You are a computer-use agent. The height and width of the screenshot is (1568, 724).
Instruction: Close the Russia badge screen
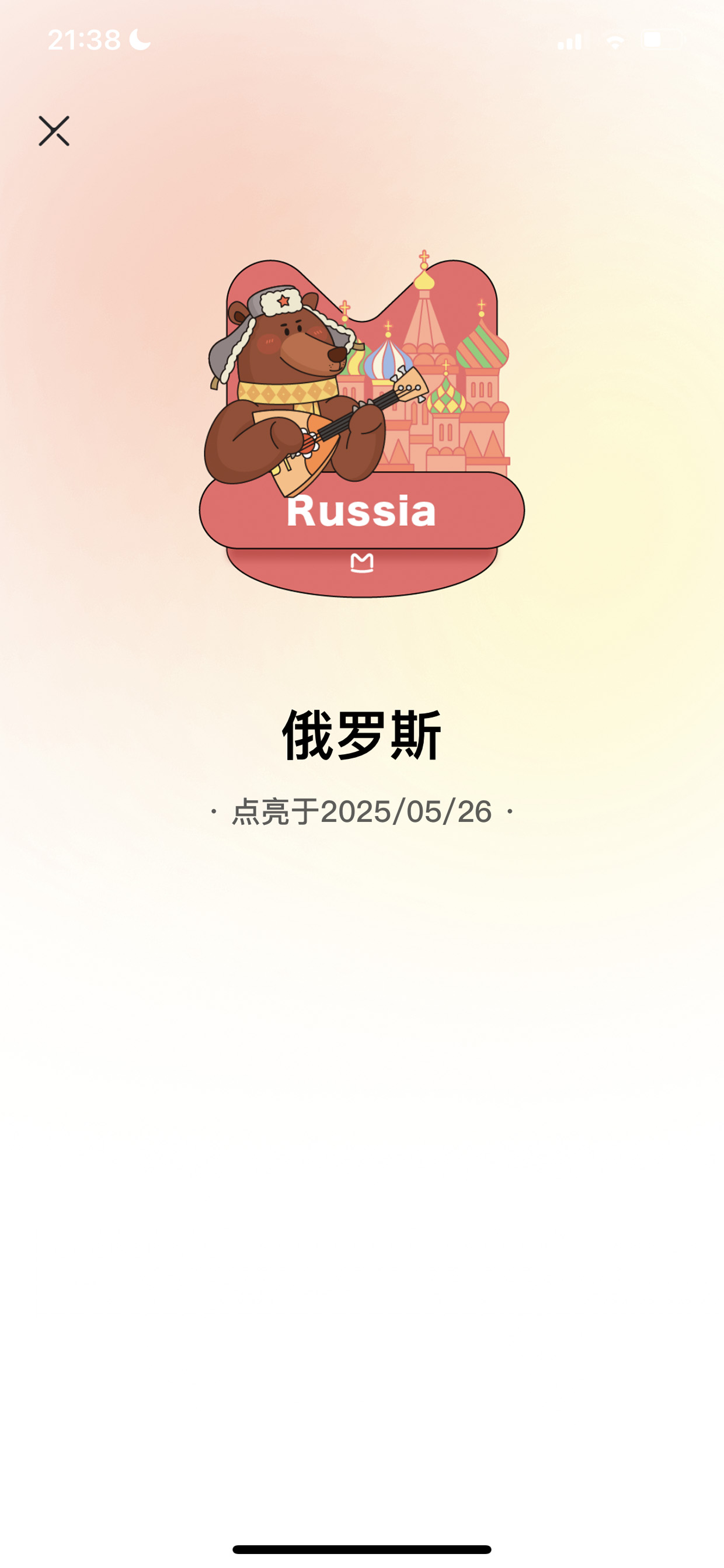click(x=54, y=131)
